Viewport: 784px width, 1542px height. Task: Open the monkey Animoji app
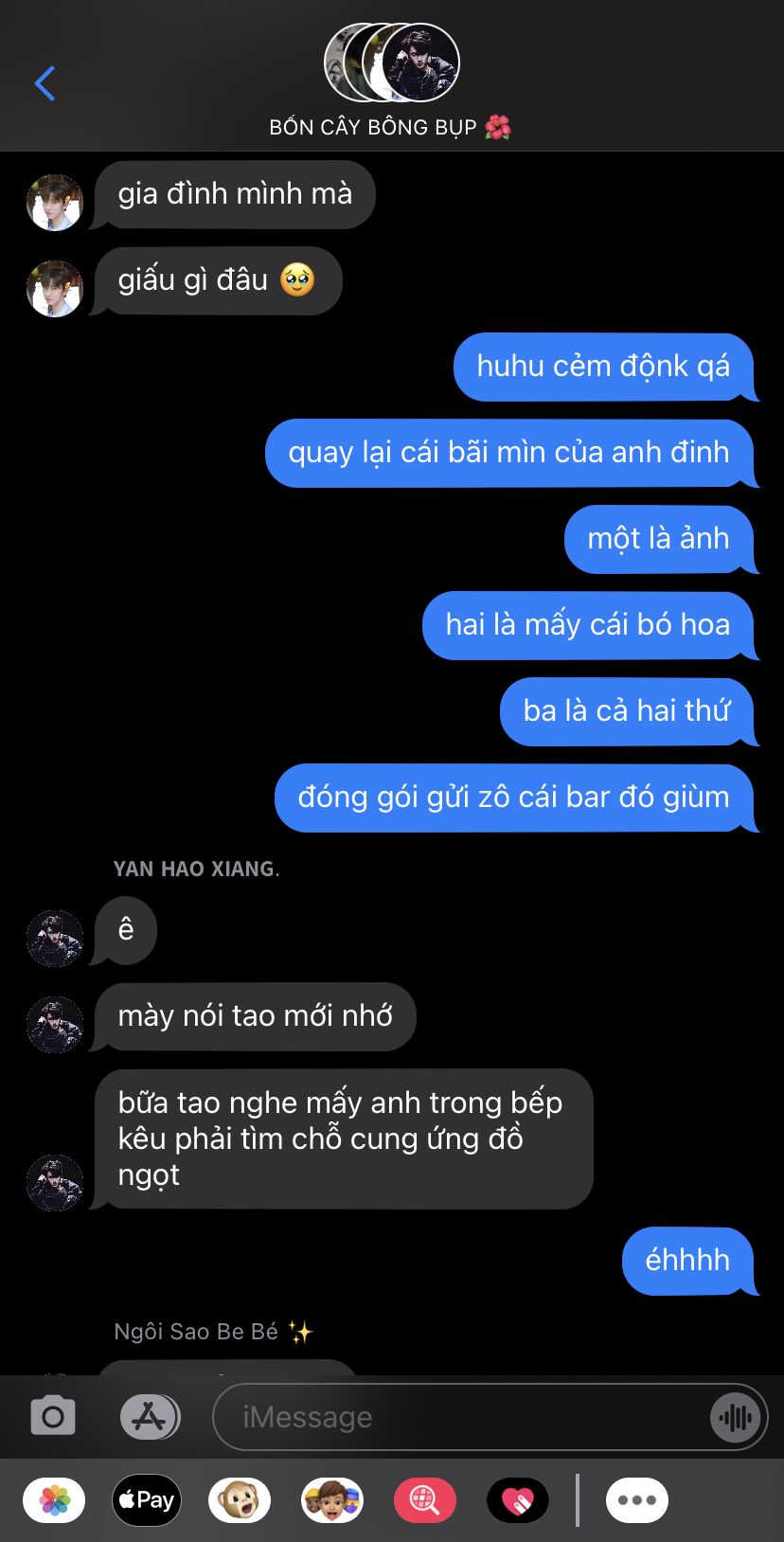click(x=240, y=1500)
